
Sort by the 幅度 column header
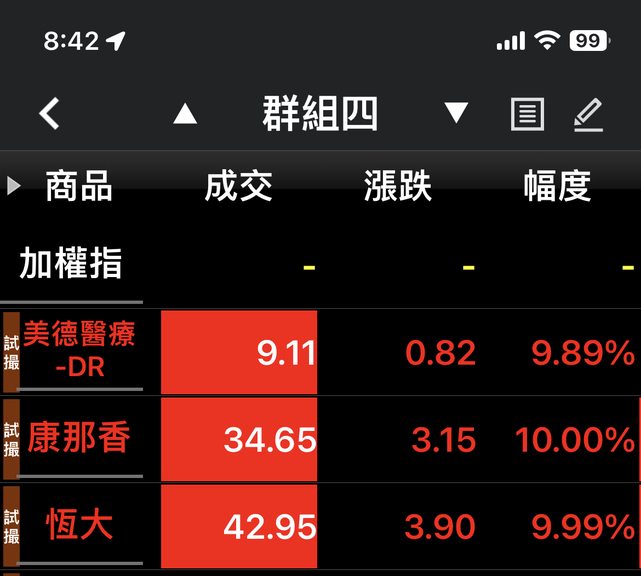click(x=557, y=186)
